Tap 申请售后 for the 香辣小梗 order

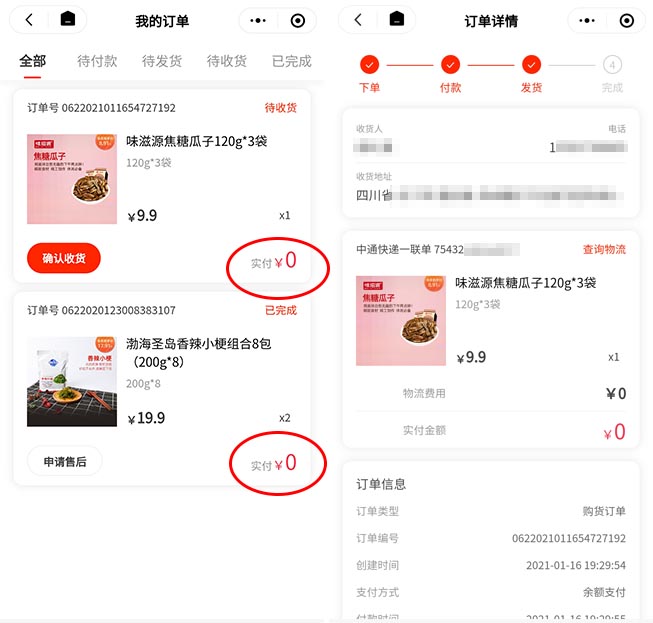coord(64,461)
